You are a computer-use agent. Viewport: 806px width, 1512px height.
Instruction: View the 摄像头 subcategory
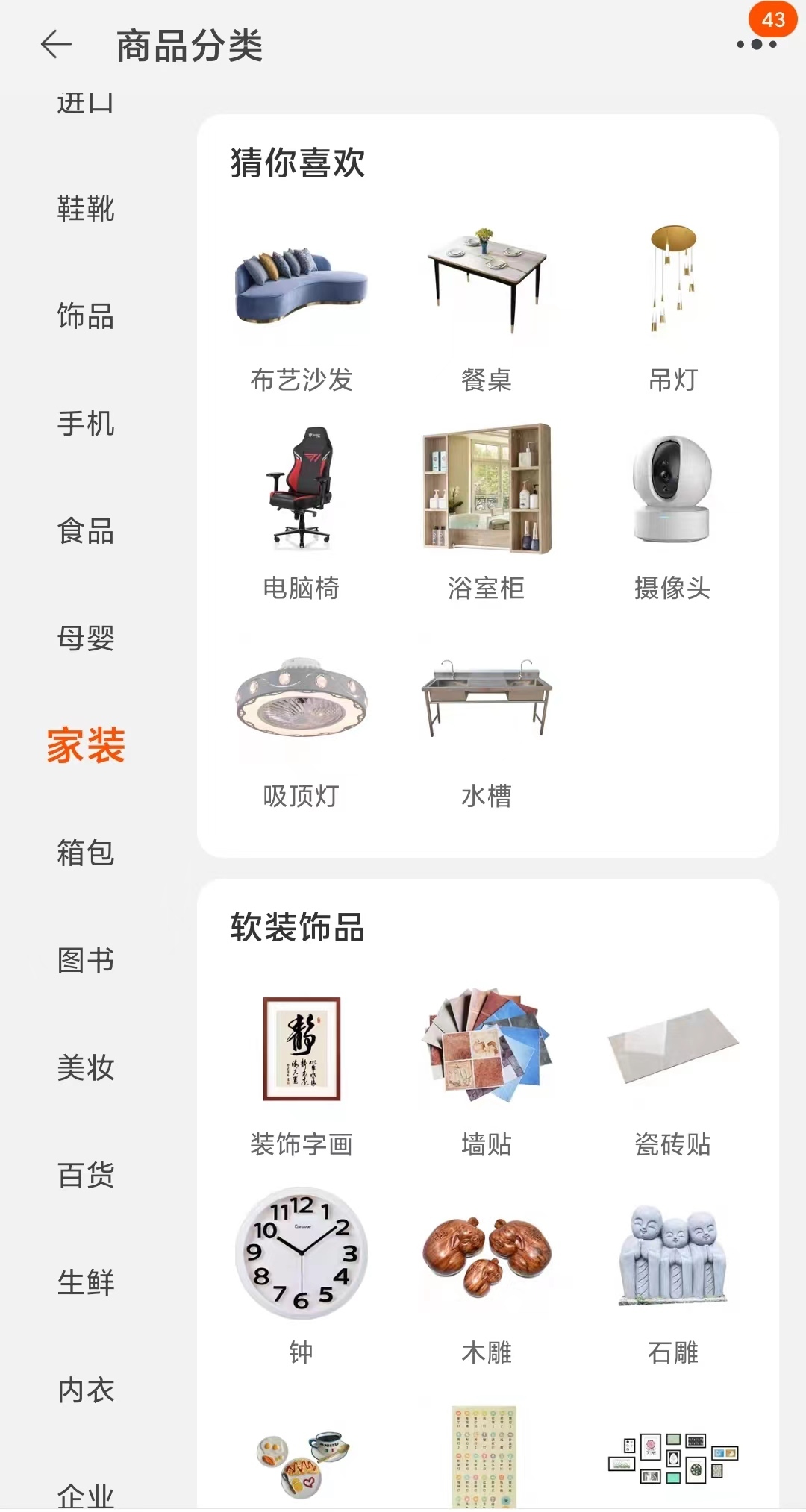pyautogui.click(x=672, y=513)
